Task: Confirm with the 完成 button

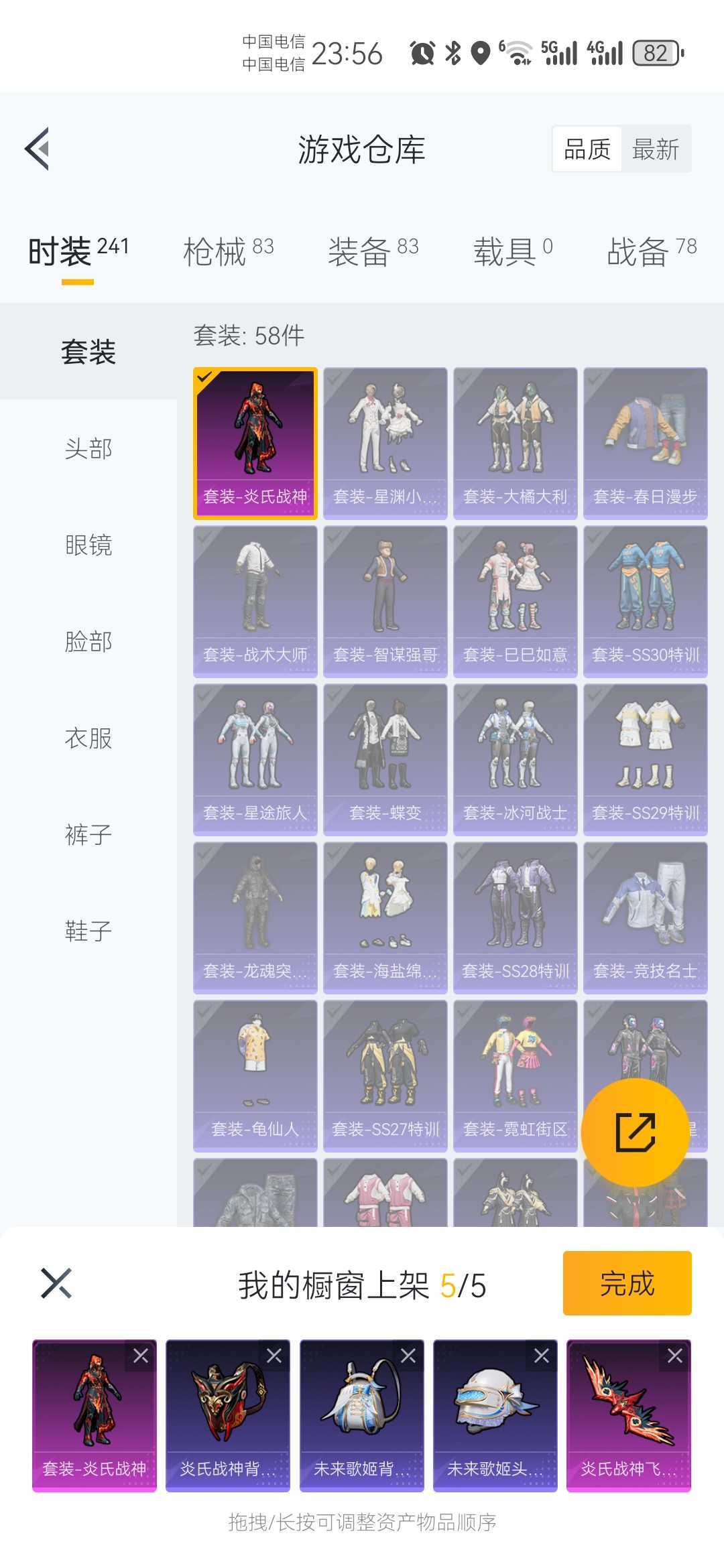Action: [627, 1283]
